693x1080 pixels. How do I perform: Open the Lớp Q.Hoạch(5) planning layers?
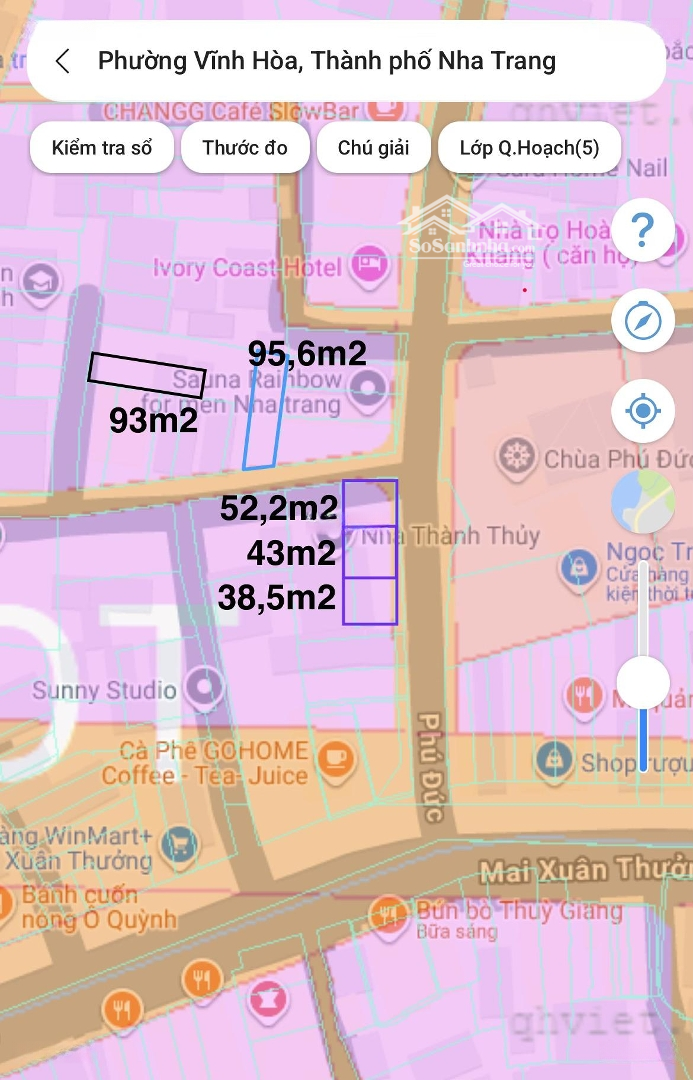(x=529, y=148)
